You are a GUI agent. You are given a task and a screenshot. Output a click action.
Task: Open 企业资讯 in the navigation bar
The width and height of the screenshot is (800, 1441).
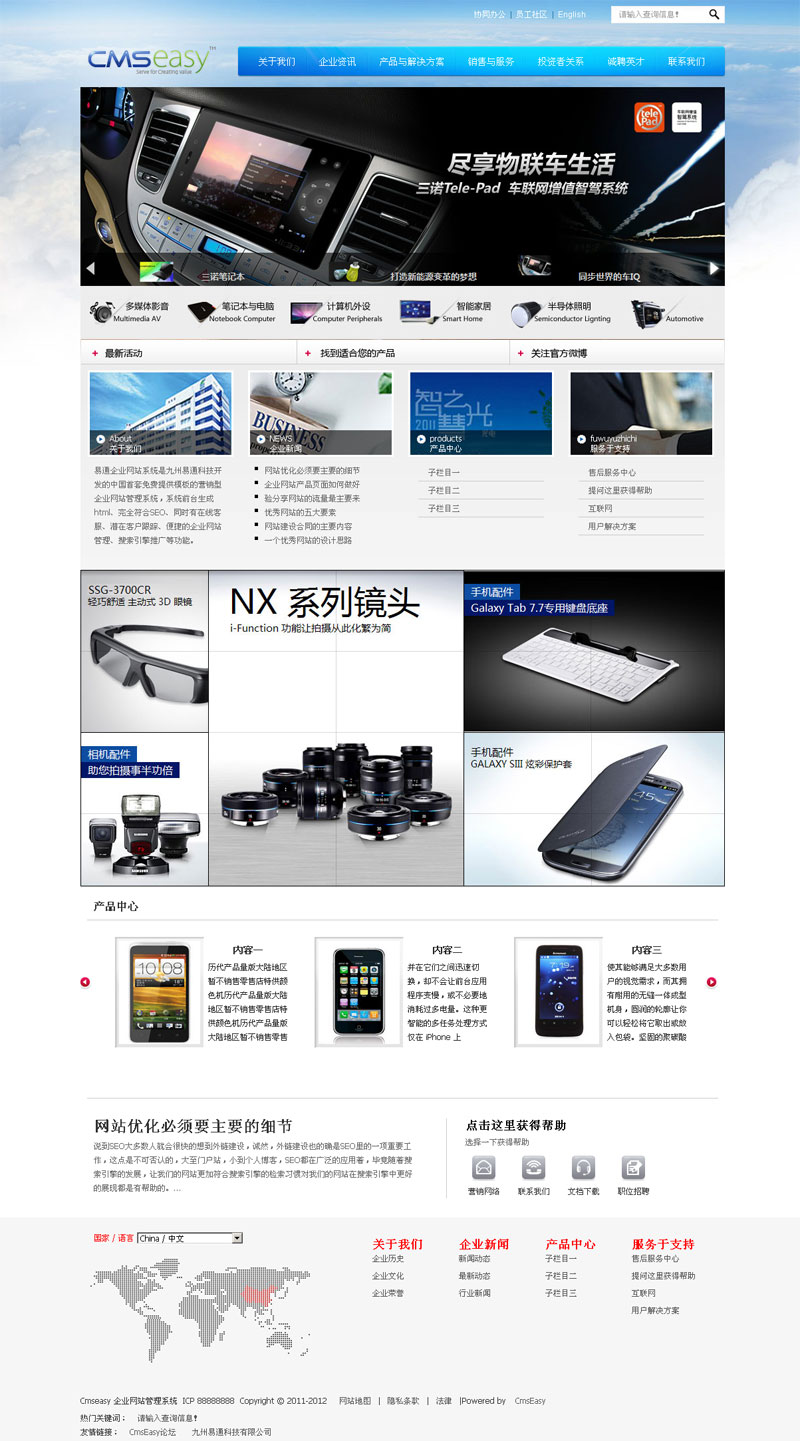pos(337,62)
